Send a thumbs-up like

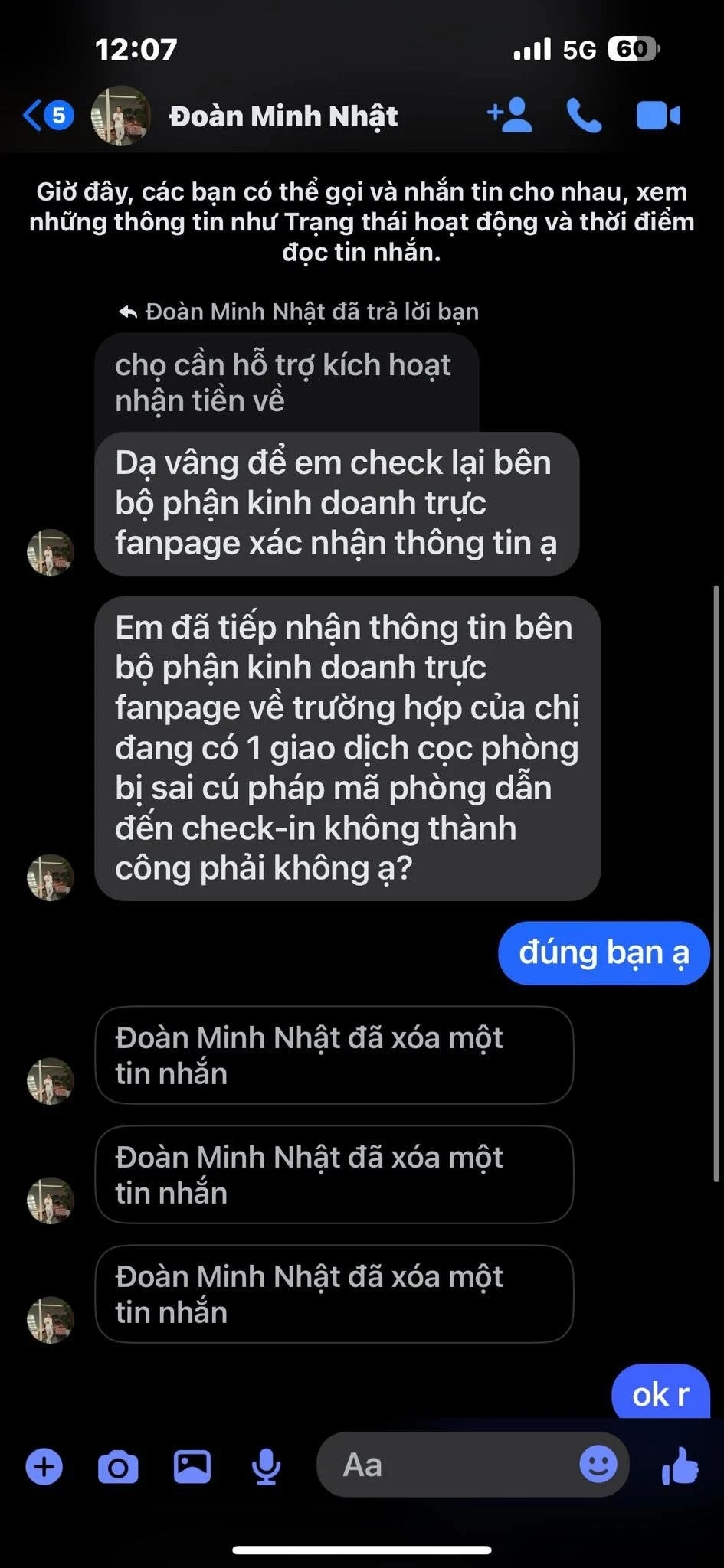tap(680, 1465)
